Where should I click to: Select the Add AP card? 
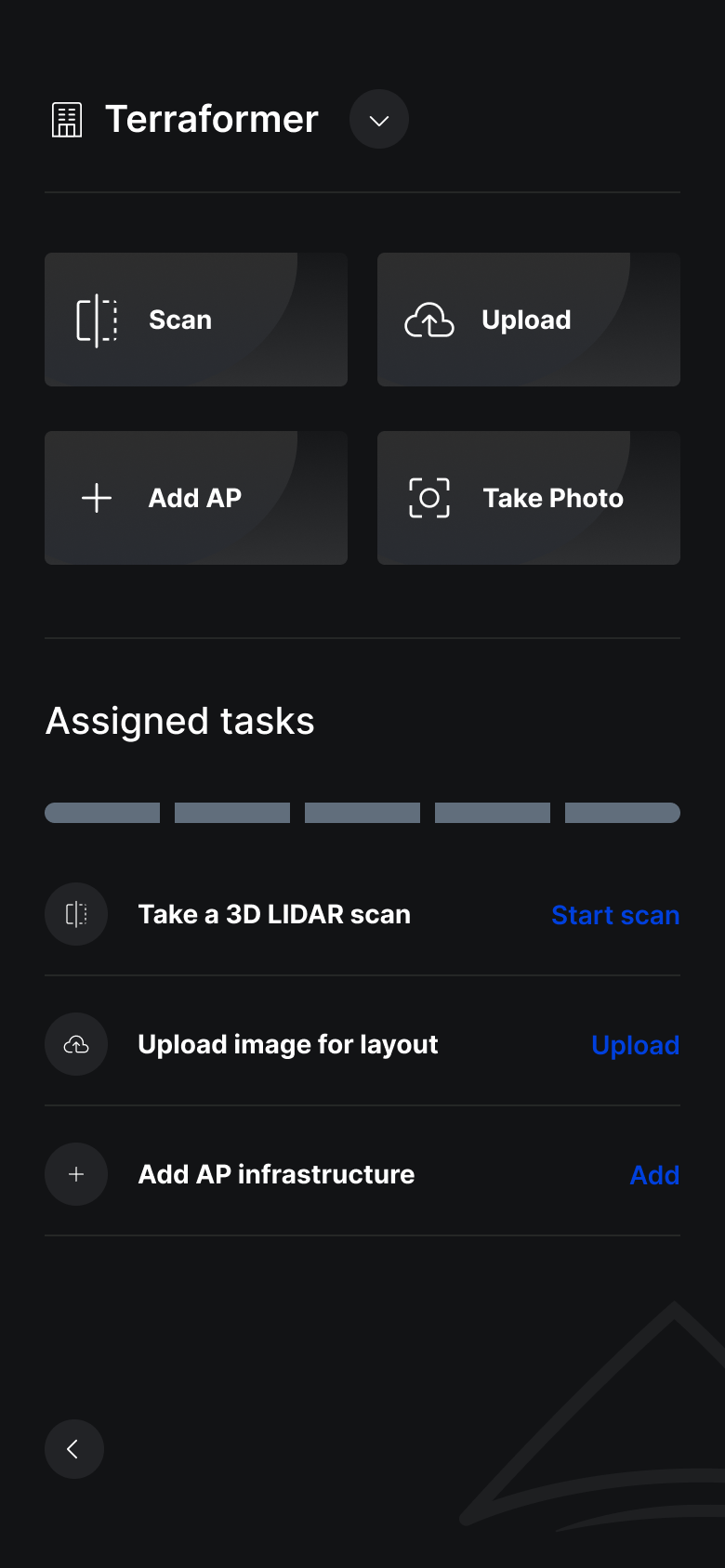pos(196,498)
